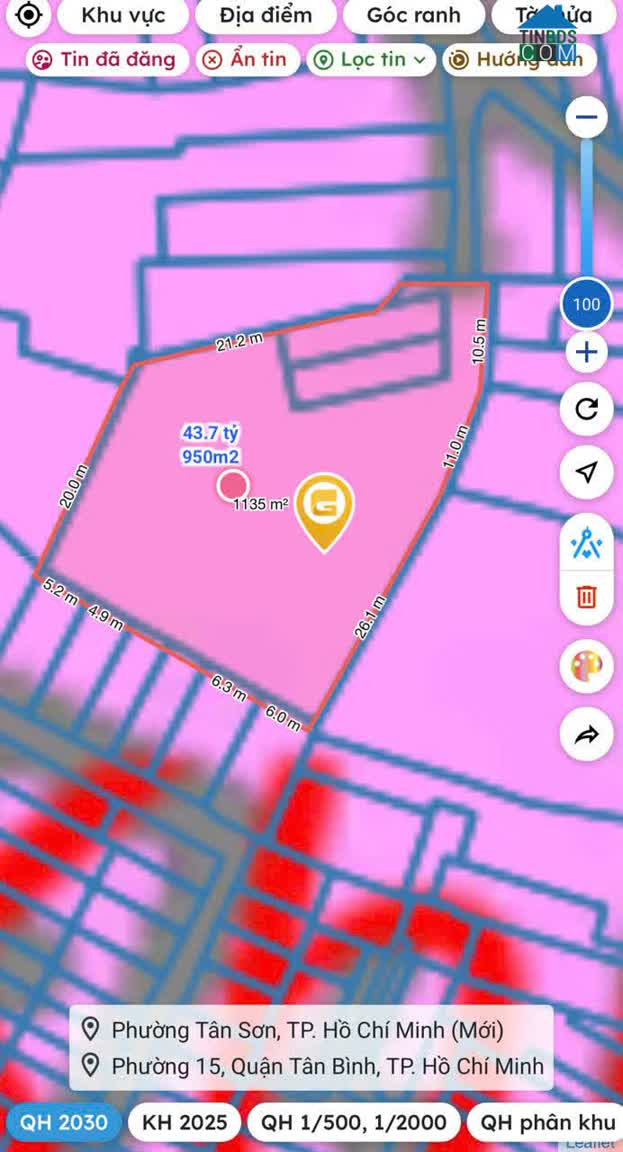Increase layer opacity with the plus button
The height and width of the screenshot is (1152, 623).
coord(586,352)
